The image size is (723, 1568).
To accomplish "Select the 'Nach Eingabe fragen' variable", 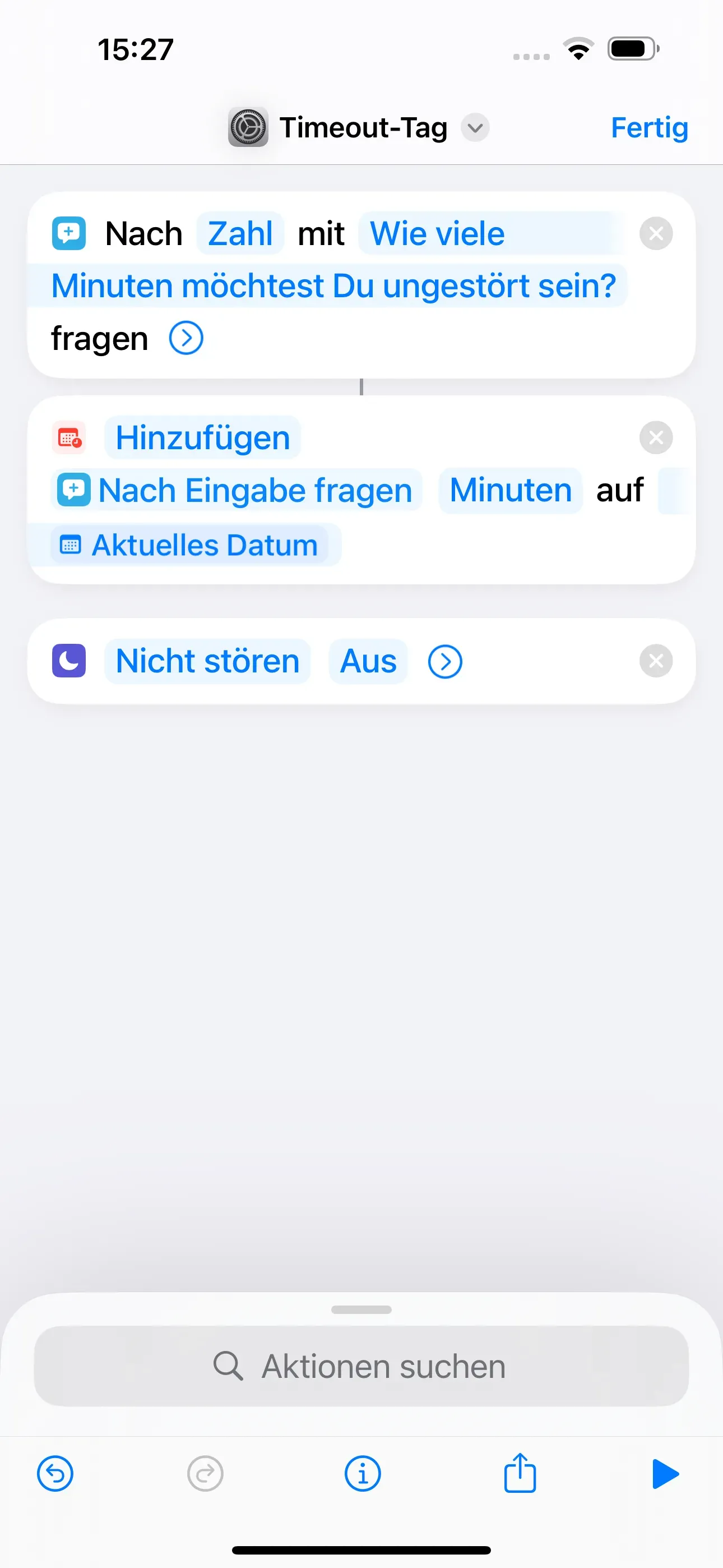I will click(x=236, y=491).
